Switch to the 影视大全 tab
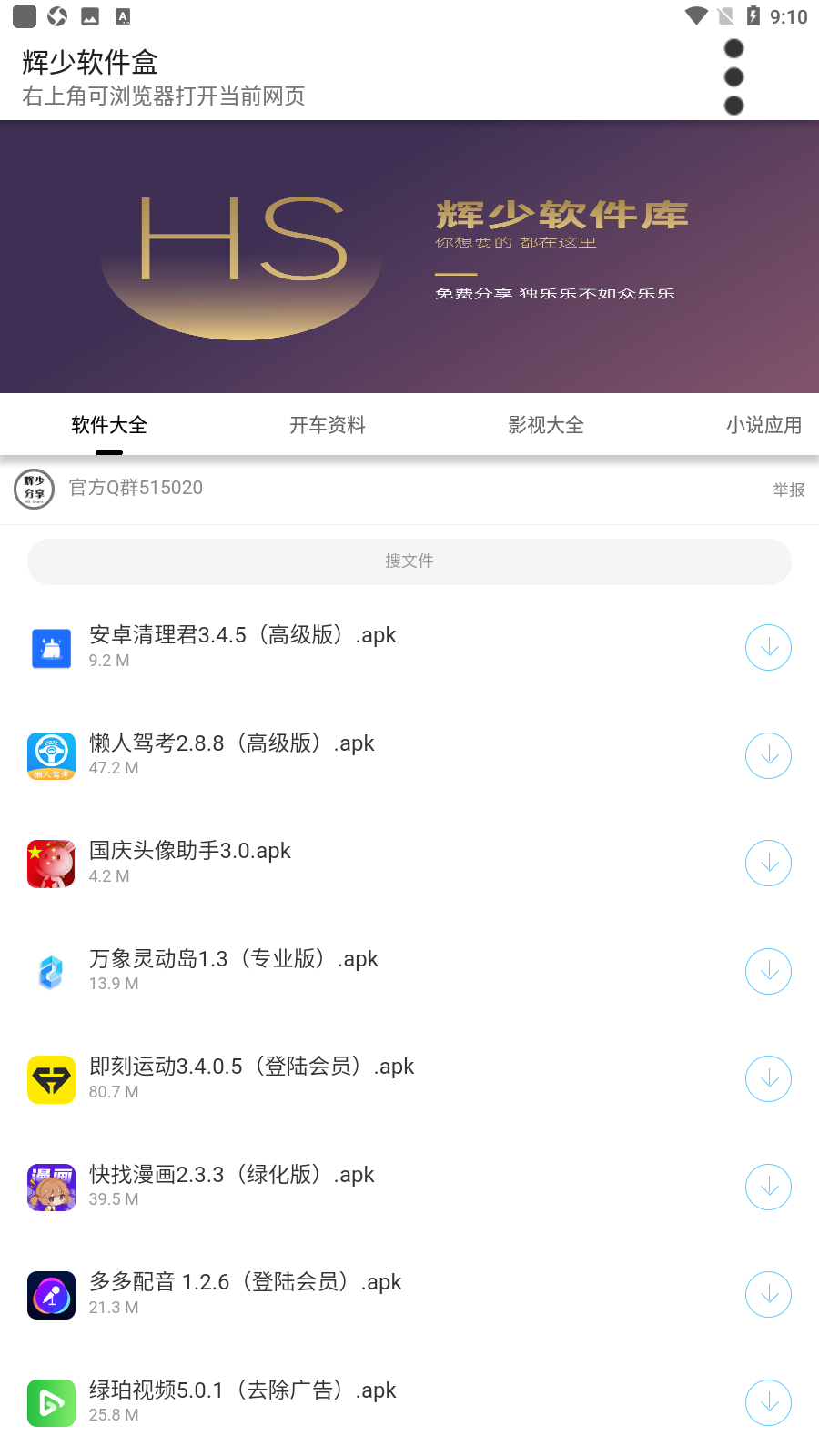This screenshot has width=819, height=1456. pos(545,425)
